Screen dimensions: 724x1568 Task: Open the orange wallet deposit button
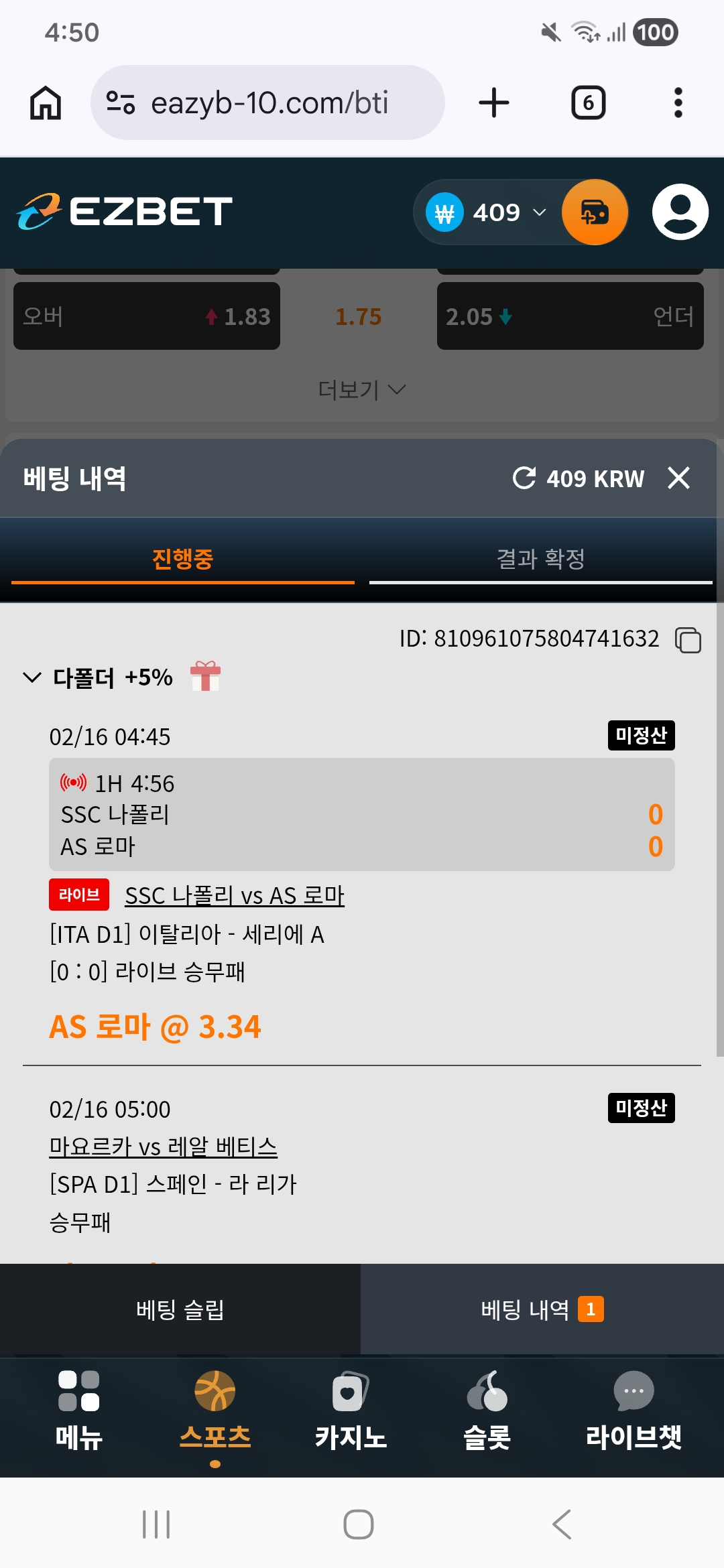click(595, 212)
